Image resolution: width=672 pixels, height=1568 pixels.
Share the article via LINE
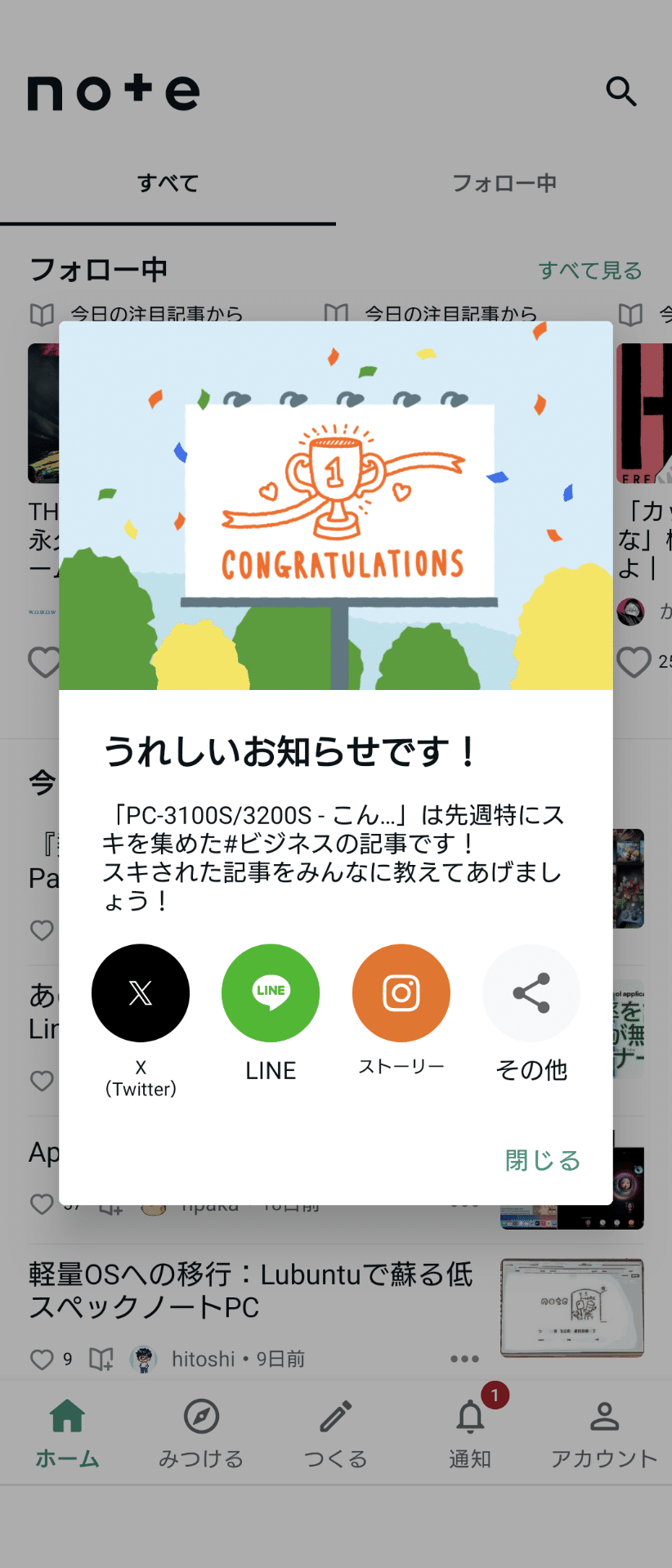tap(270, 992)
